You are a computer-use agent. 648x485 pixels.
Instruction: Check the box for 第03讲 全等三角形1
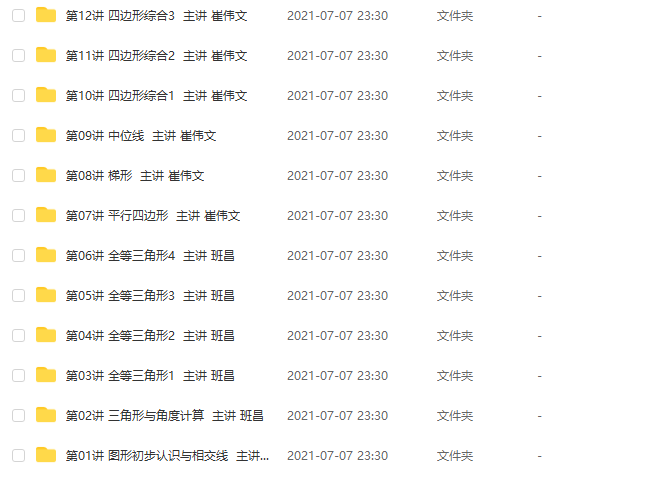point(18,376)
